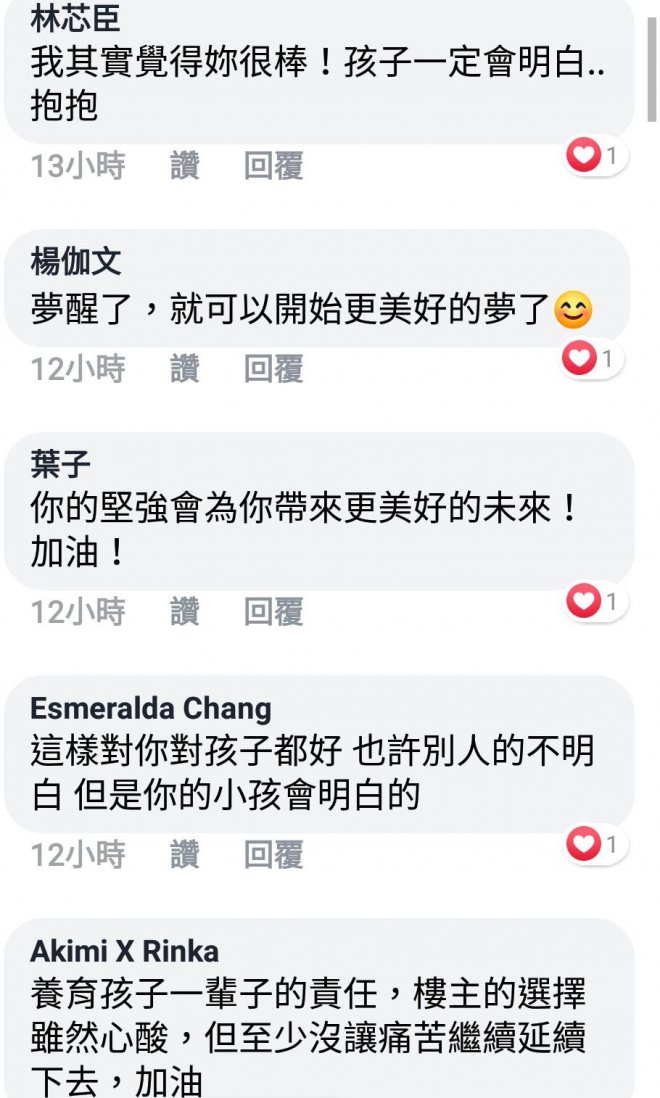Like 林芯臣's comment
Image resolution: width=660 pixels, height=1098 pixels.
(185, 165)
